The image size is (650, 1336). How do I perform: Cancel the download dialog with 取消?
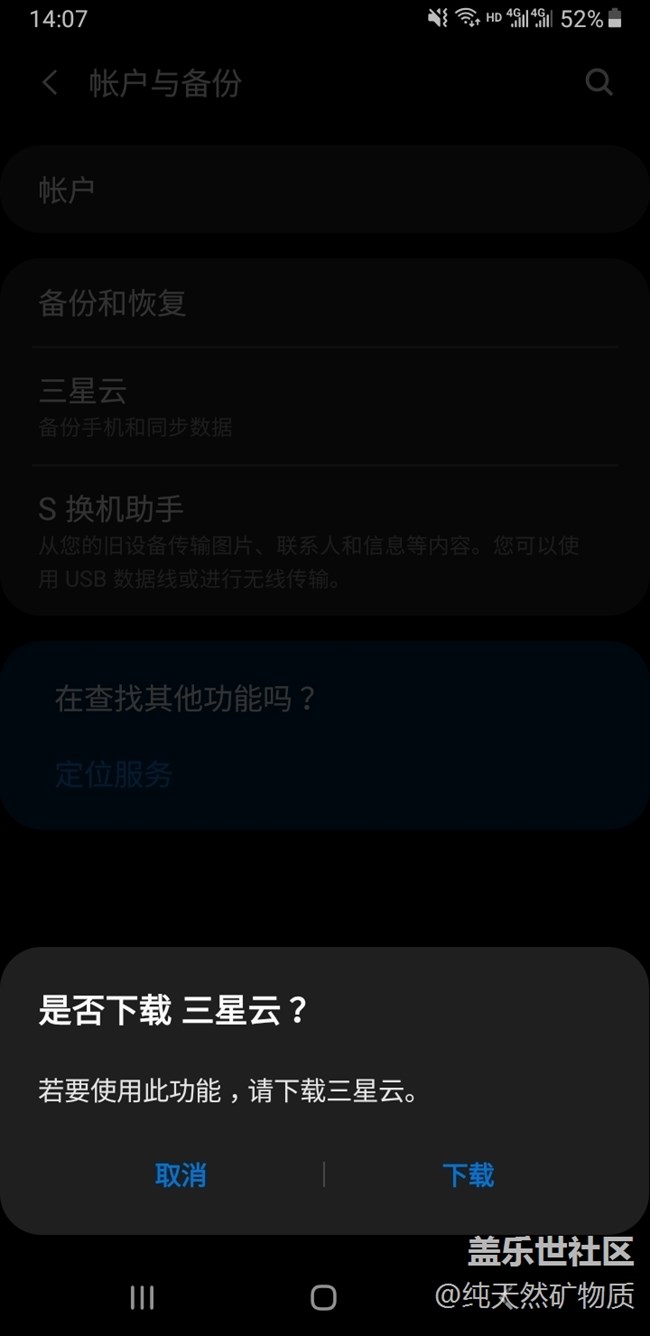coord(181,1174)
